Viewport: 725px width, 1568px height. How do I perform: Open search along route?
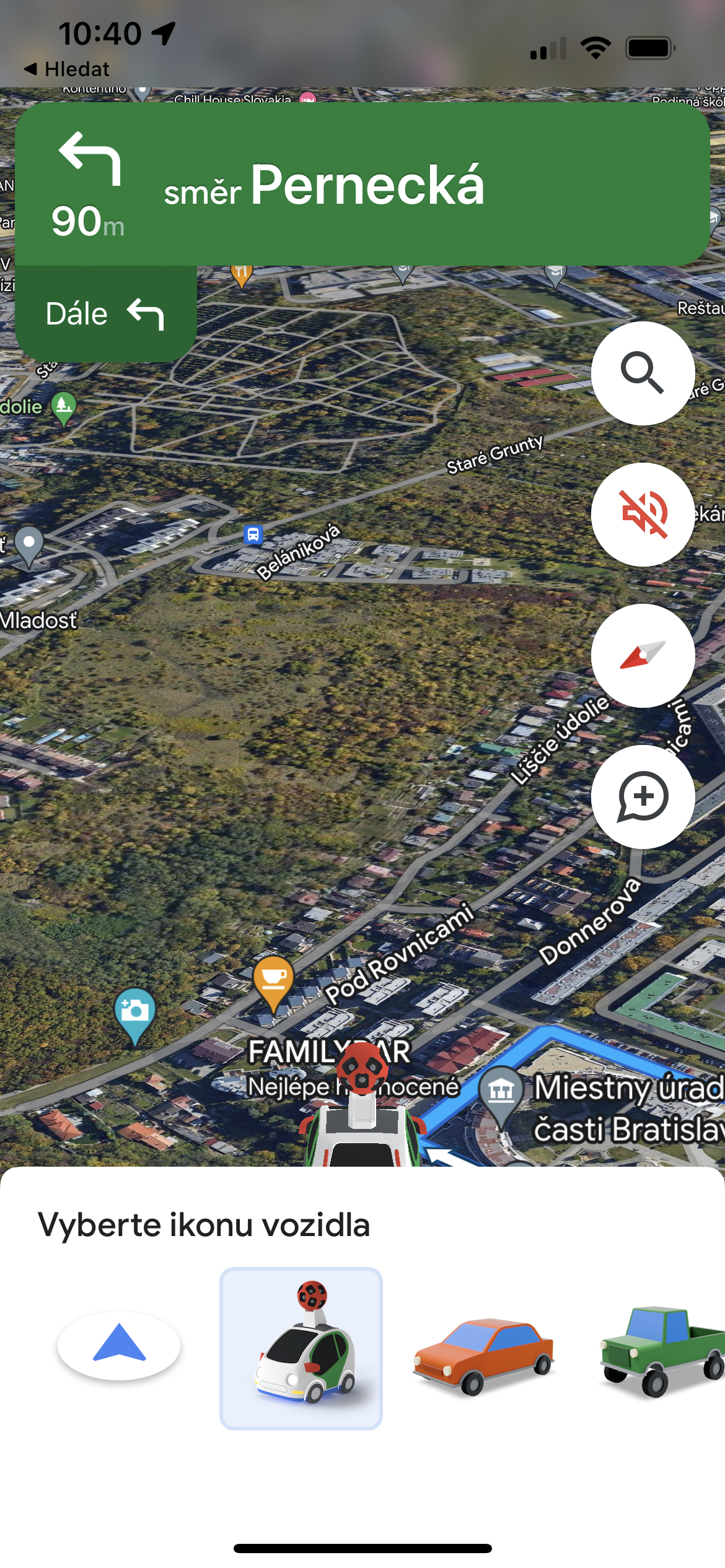point(643,373)
